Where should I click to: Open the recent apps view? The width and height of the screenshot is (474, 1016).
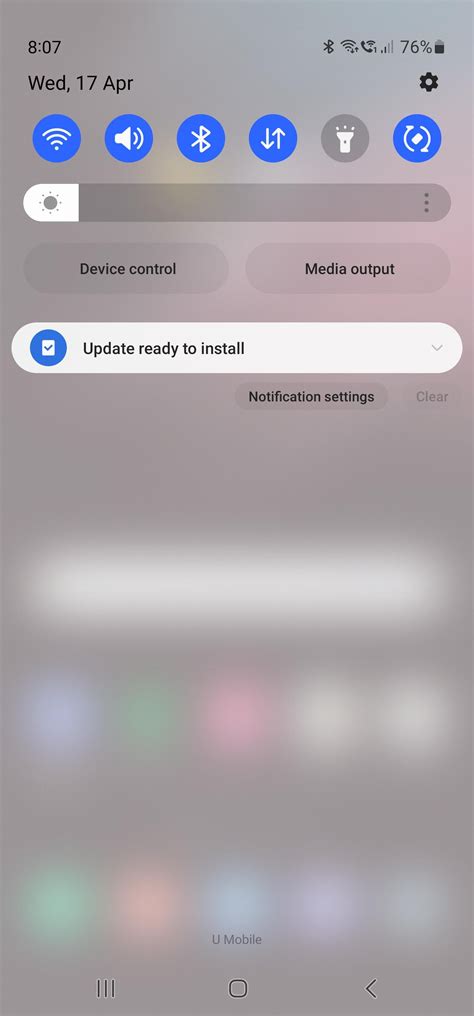click(106, 988)
